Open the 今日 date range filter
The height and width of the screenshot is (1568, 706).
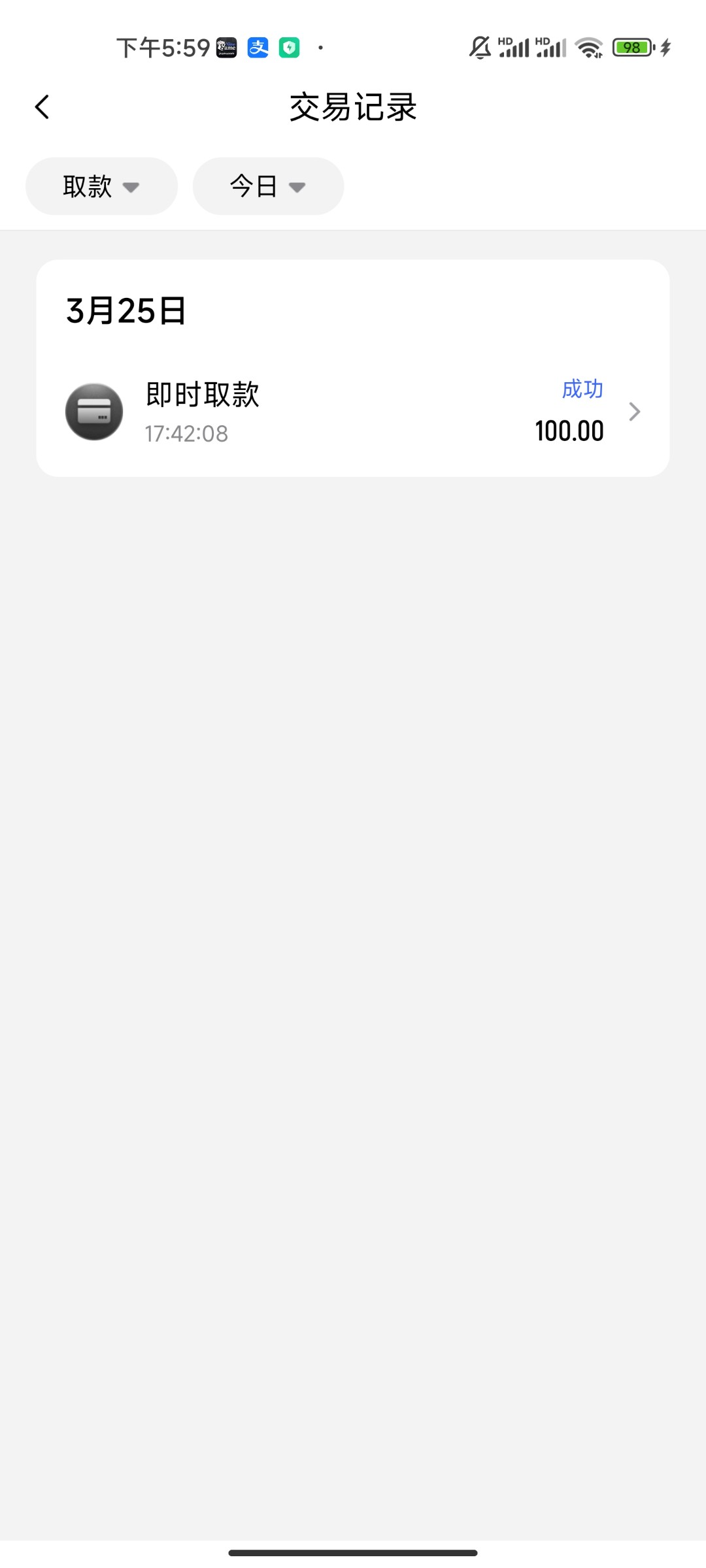coord(267,186)
